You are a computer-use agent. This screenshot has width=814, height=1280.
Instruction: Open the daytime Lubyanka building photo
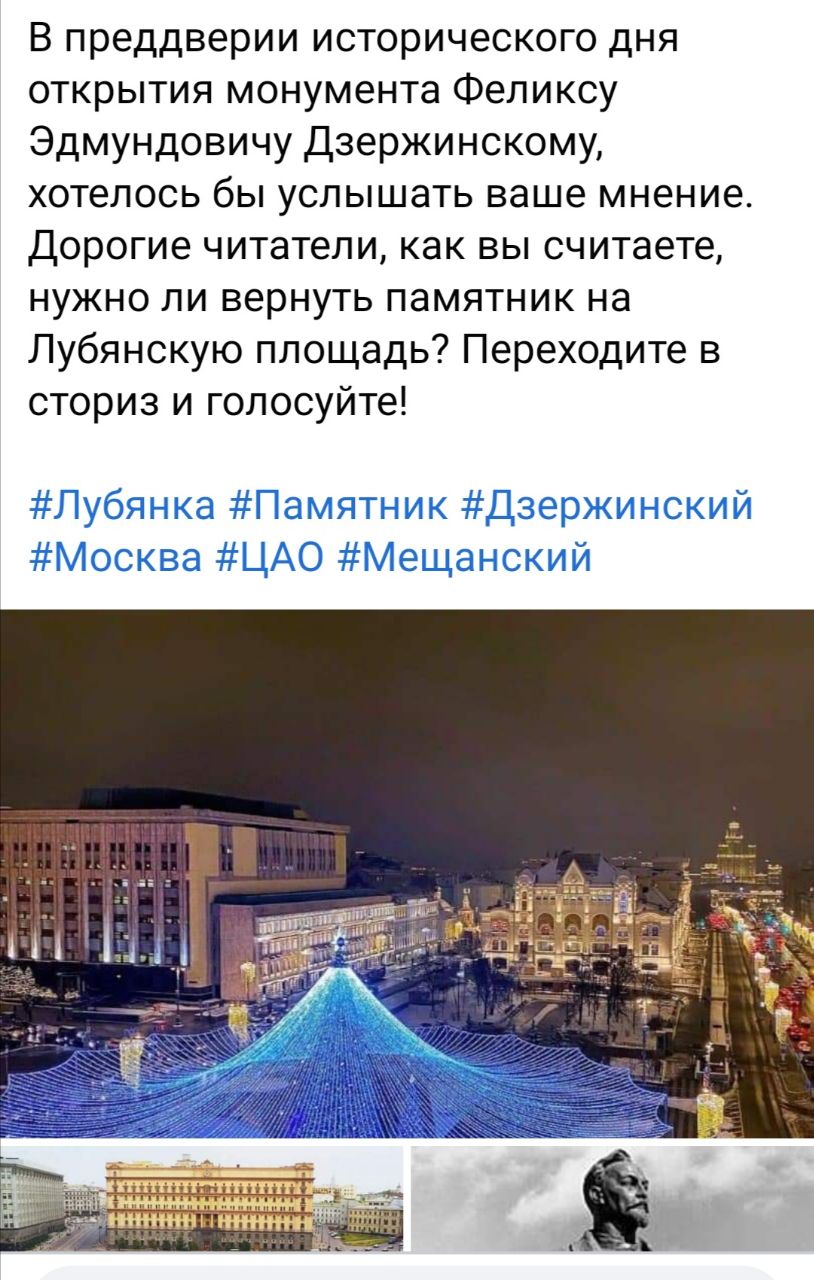click(201, 1197)
